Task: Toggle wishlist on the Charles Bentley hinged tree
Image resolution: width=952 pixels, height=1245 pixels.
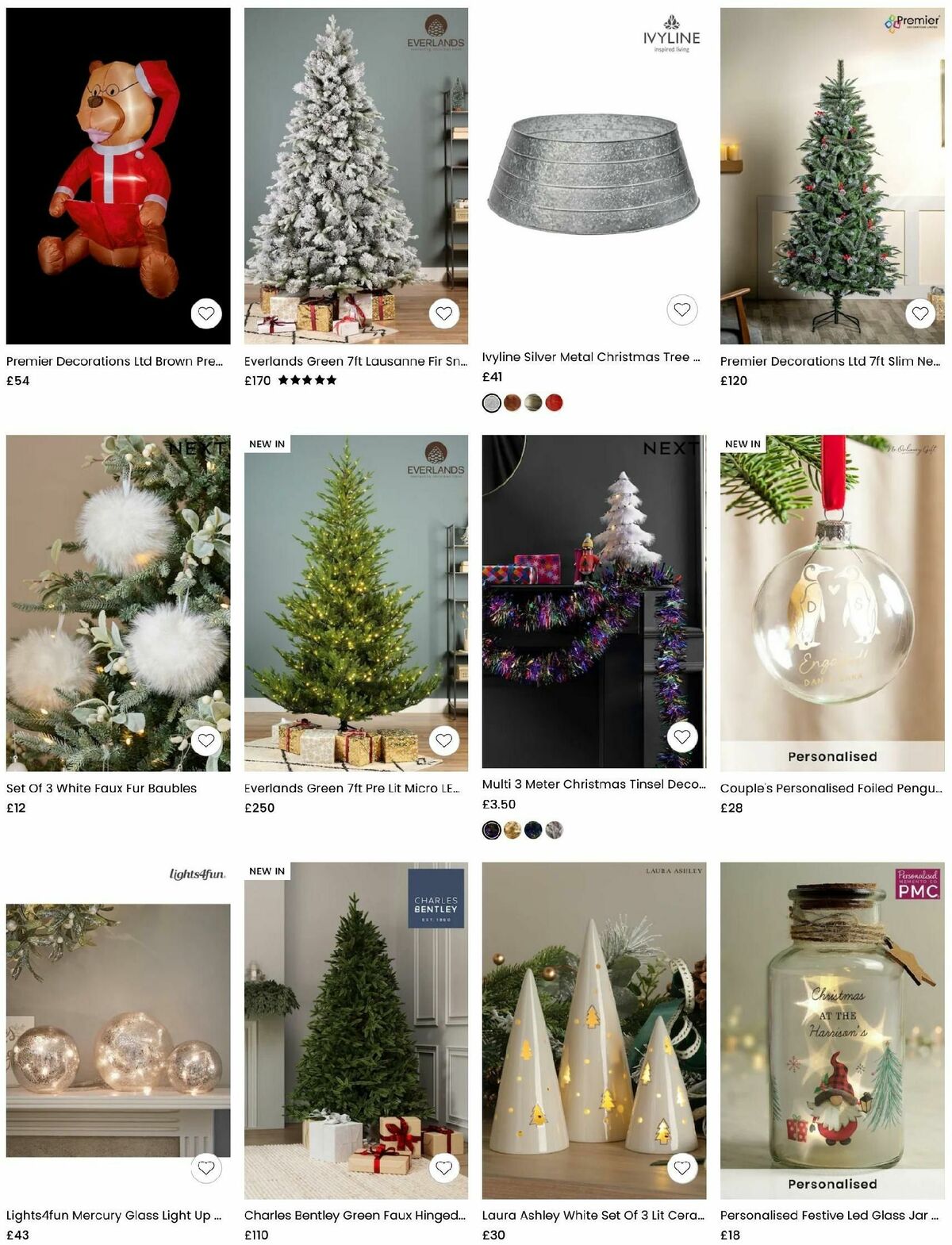Action: pos(444,1166)
